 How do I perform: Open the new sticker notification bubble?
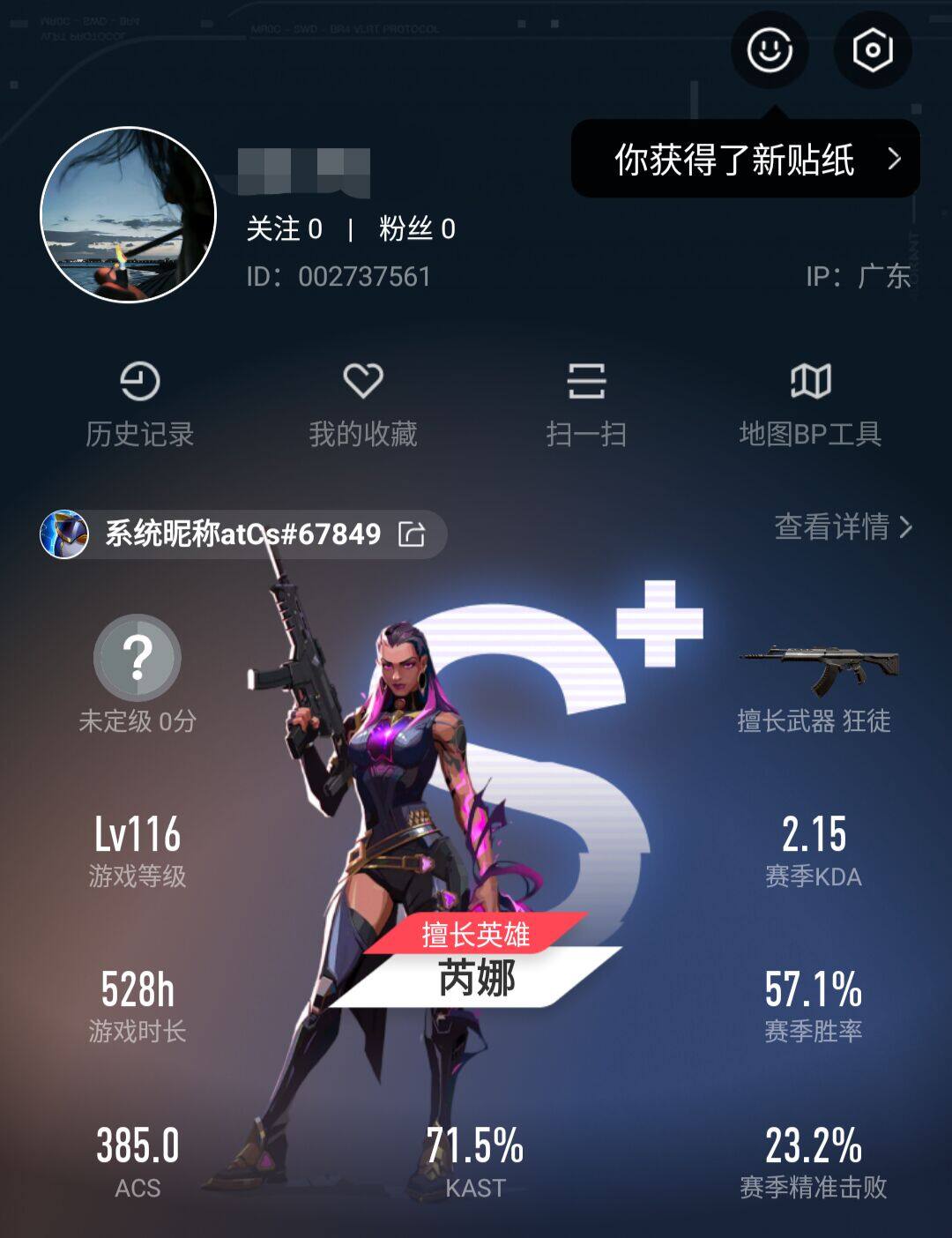click(x=745, y=160)
